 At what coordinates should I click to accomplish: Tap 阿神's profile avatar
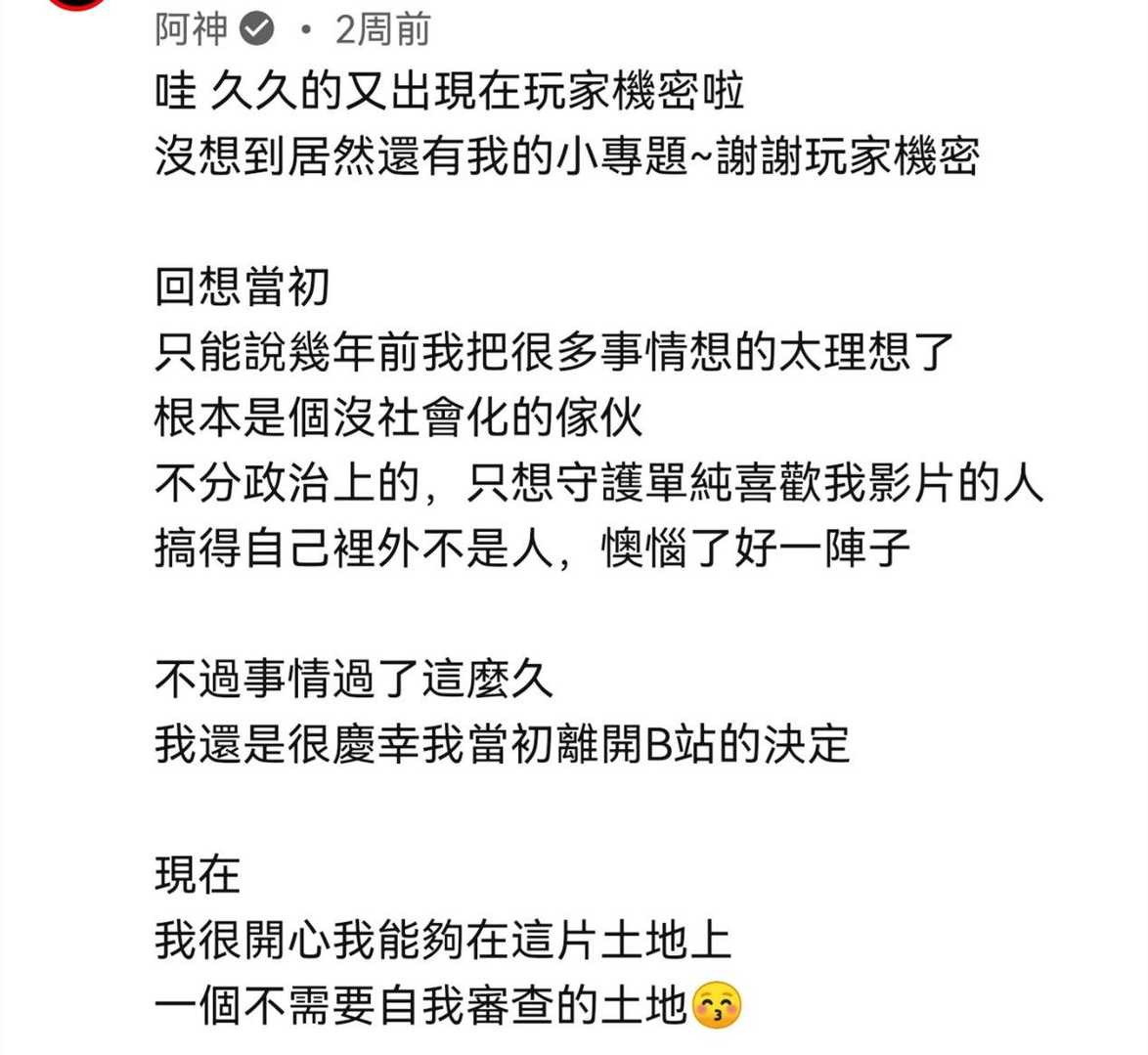click(x=78, y=4)
